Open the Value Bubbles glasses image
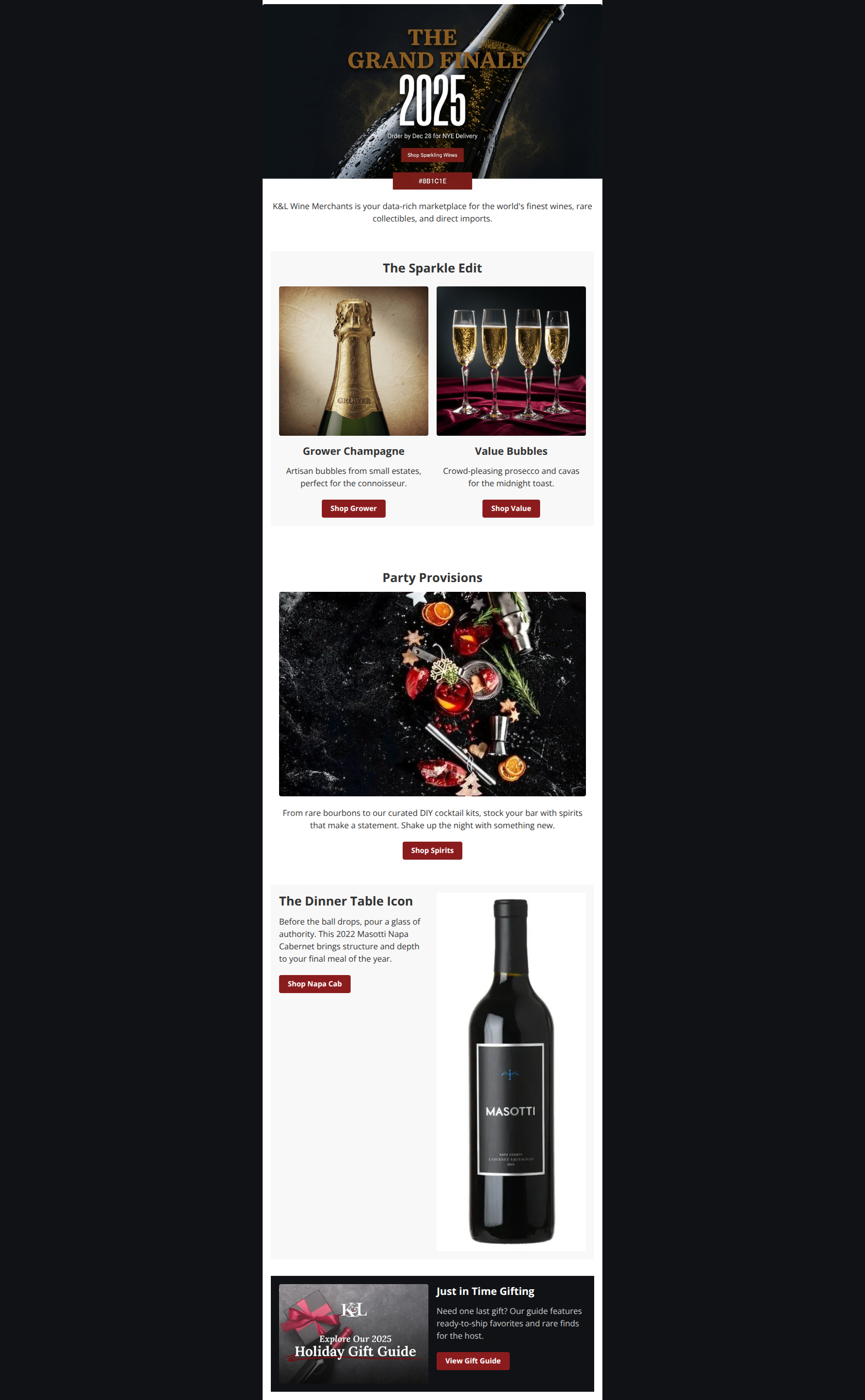The height and width of the screenshot is (1400, 865). (x=510, y=361)
